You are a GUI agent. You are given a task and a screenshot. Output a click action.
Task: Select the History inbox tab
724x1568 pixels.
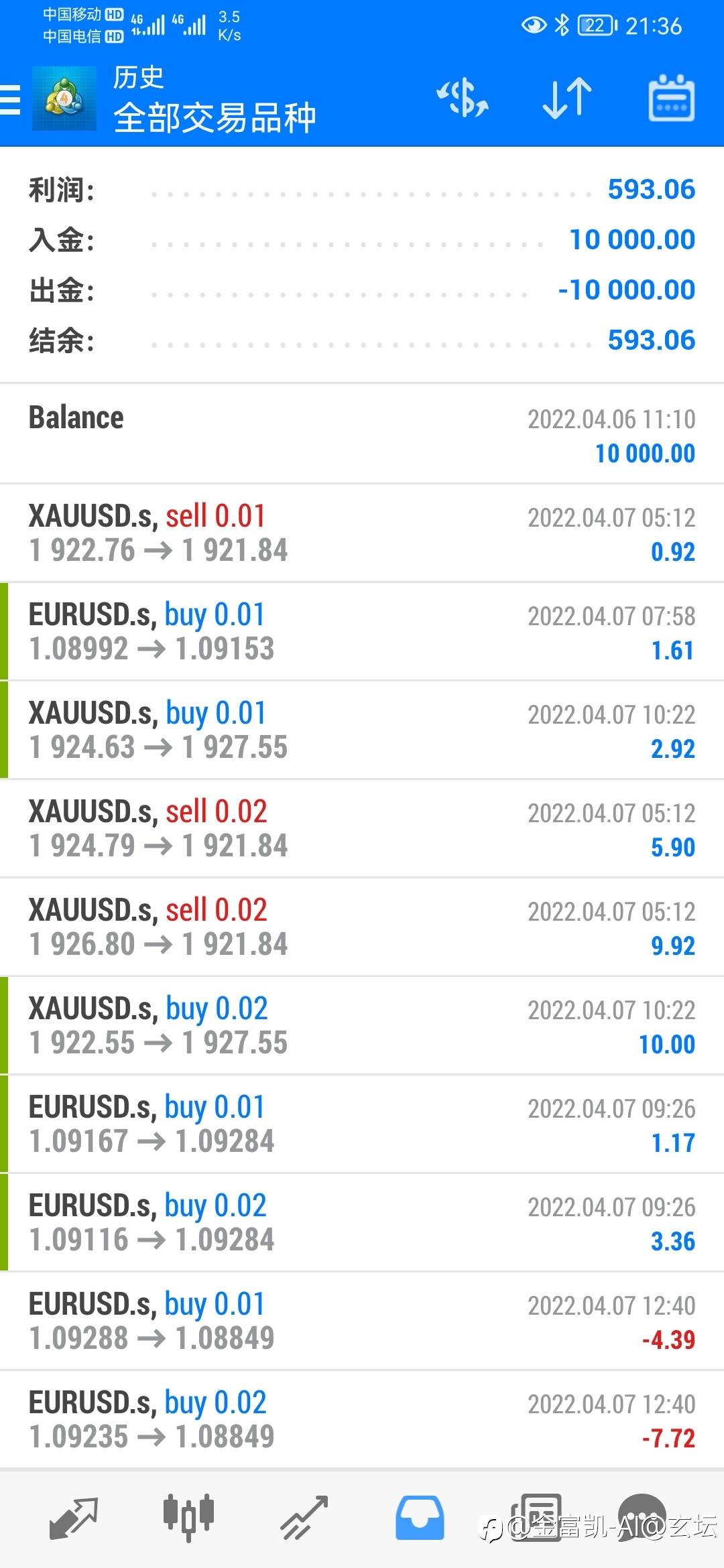[x=420, y=1517]
